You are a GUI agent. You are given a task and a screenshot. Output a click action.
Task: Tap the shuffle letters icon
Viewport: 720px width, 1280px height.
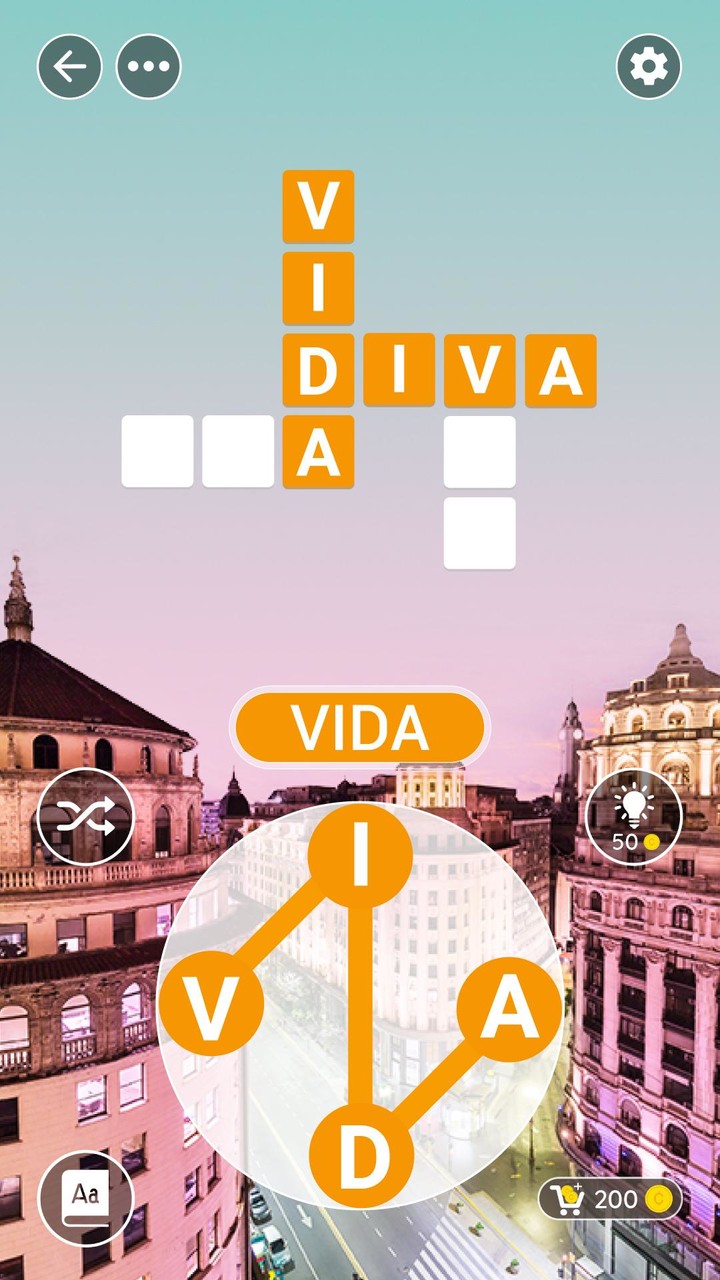click(86, 816)
